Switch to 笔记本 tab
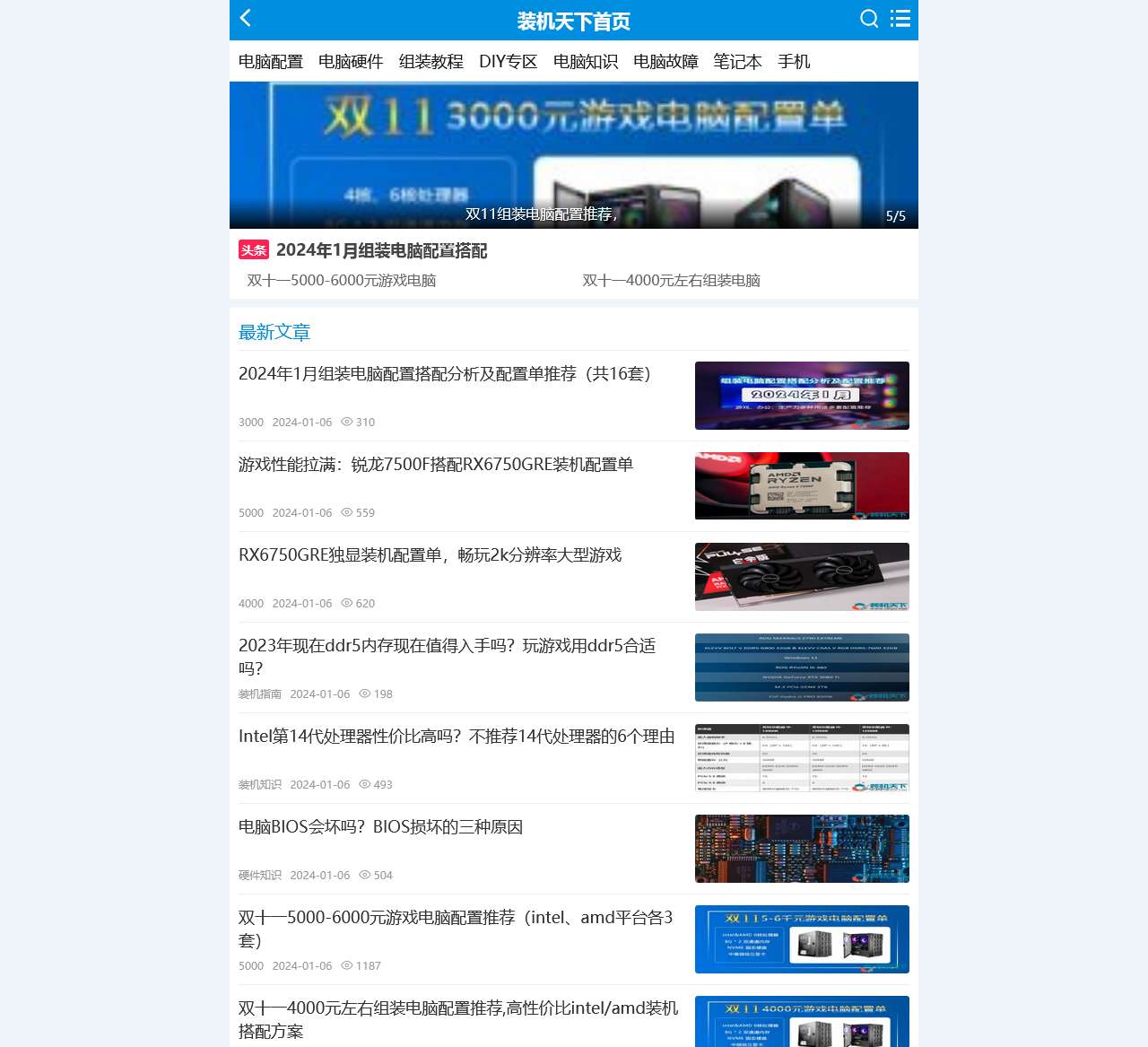Image resolution: width=1148 pixels, height=1047 pixels. coord(737,62)
